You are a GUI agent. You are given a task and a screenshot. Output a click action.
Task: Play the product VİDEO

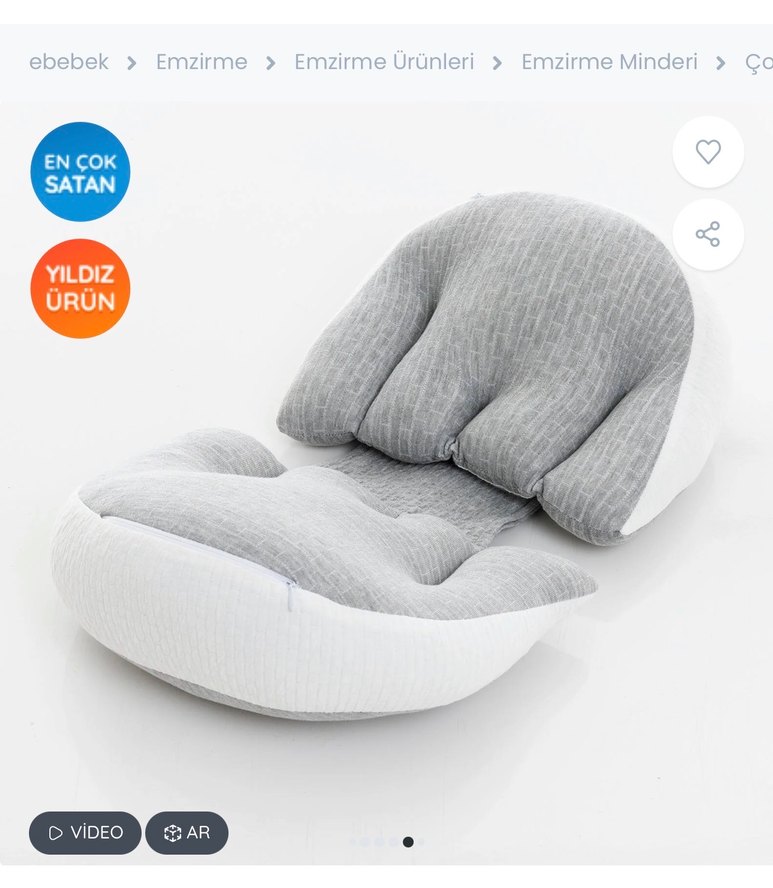pyautogui.click(x=85, y=833)
